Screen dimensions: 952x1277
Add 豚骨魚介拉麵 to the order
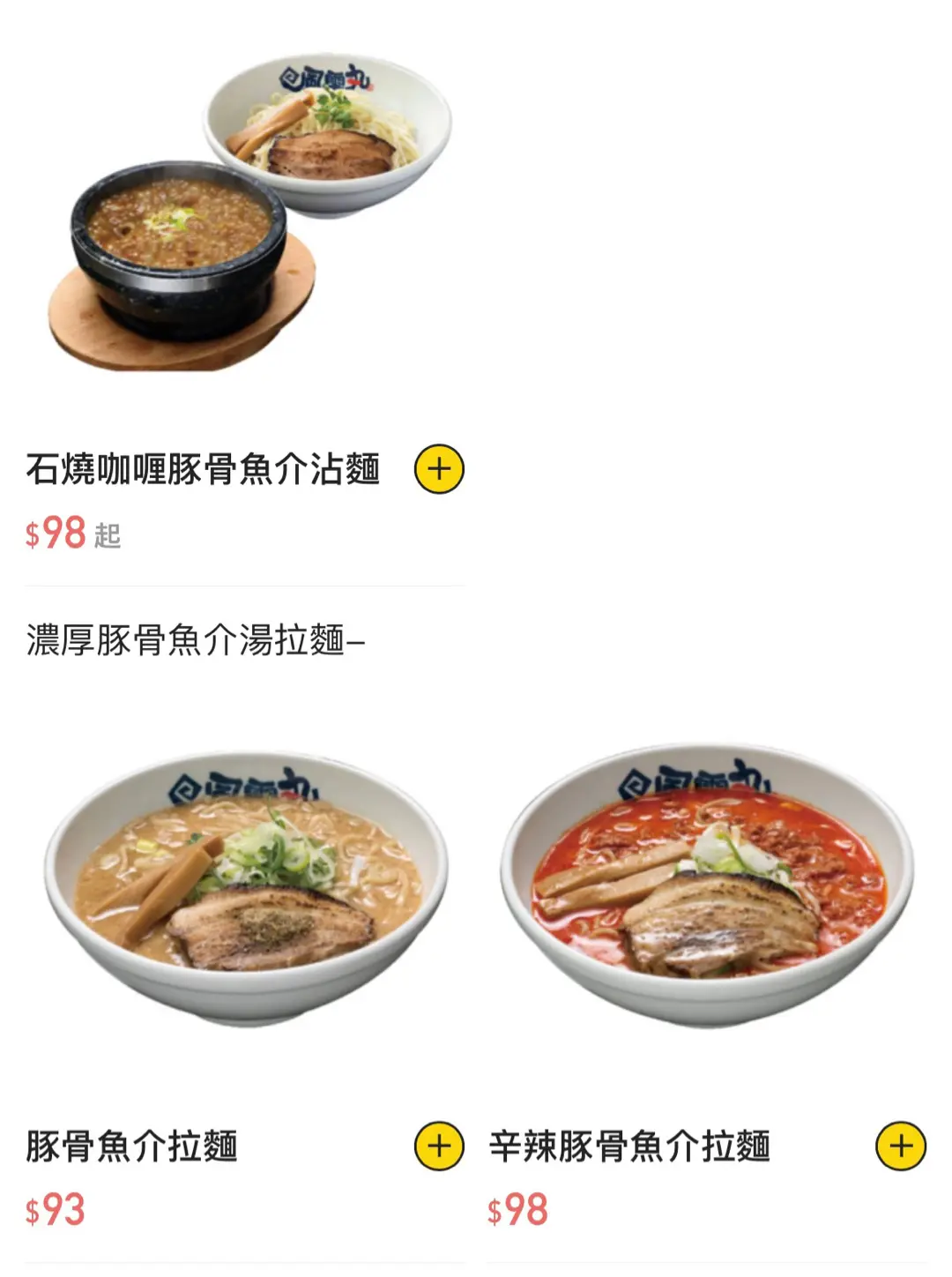tap(439, 1146)
